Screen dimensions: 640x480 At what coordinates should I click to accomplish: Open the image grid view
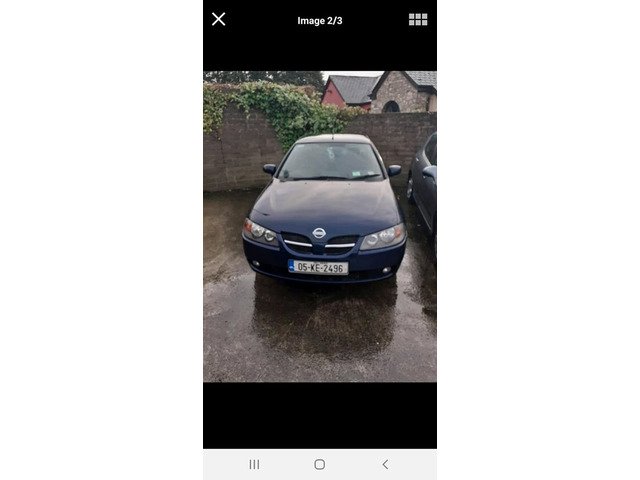tap(418, 19)
